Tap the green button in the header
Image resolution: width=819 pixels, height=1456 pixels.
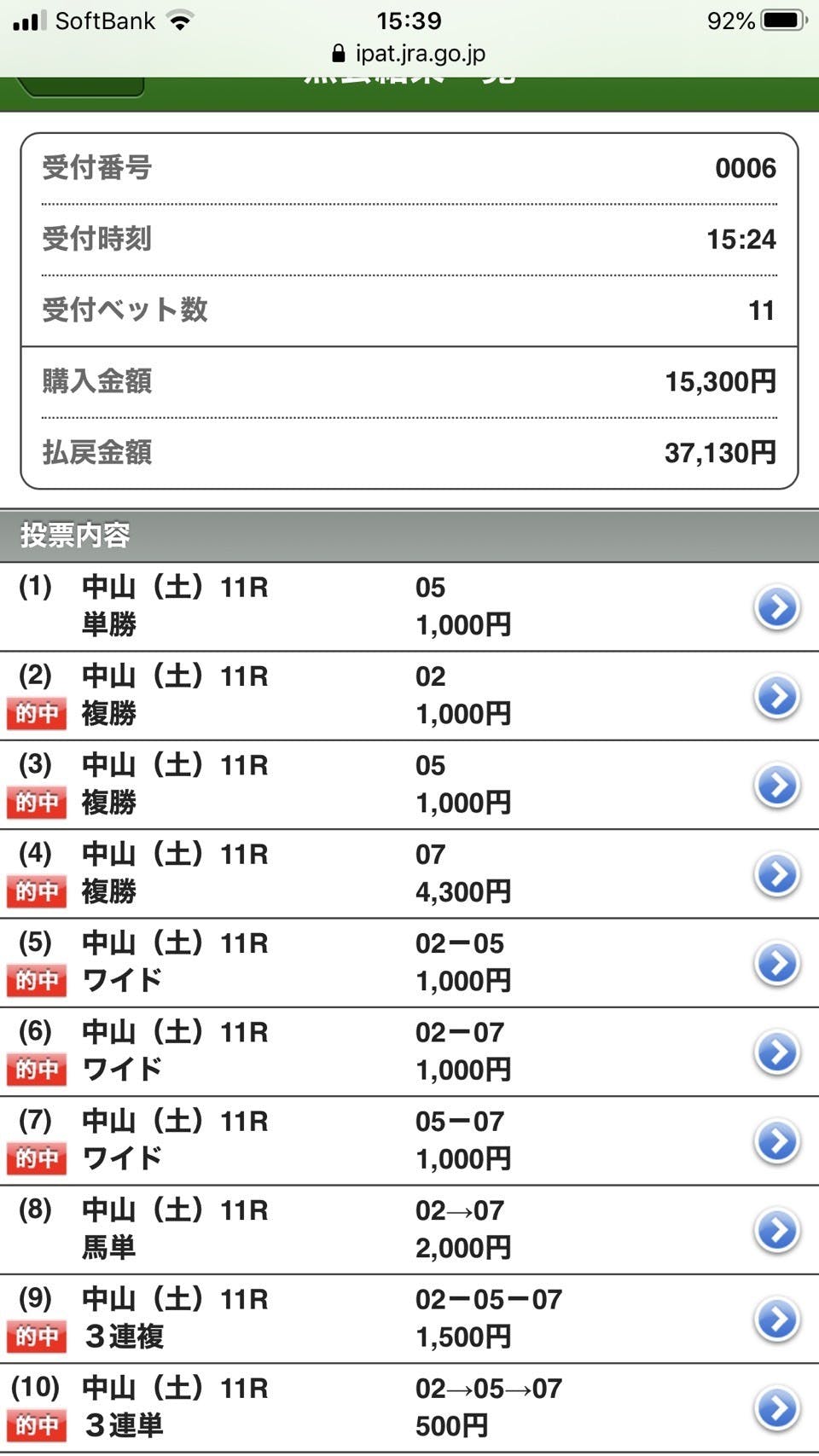[81, 86]
